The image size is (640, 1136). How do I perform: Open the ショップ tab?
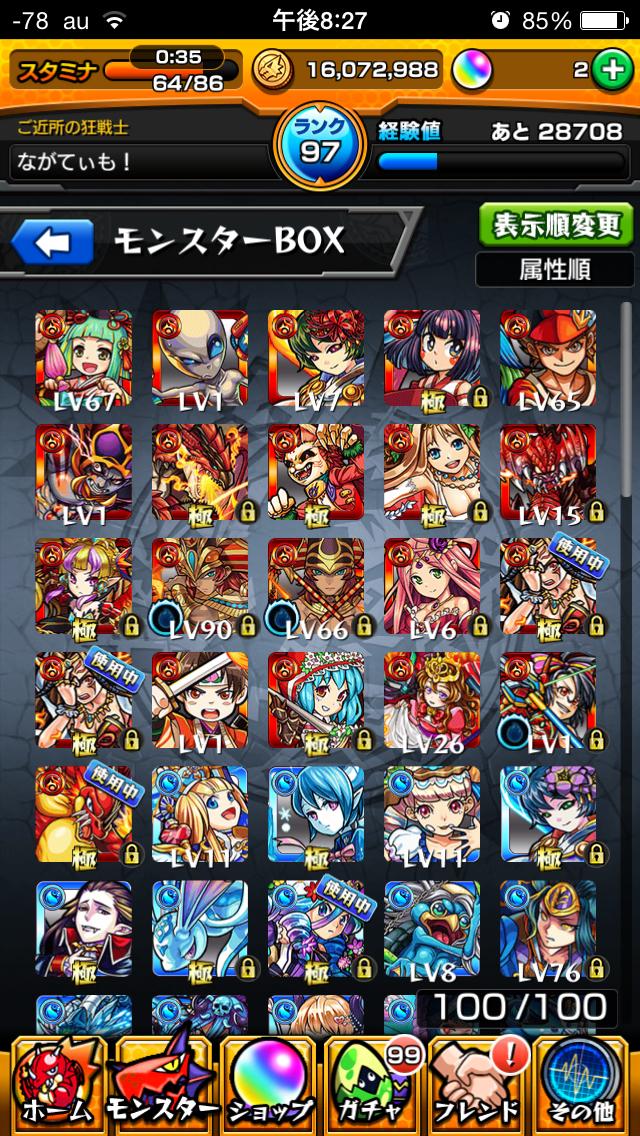(267, 1082)
